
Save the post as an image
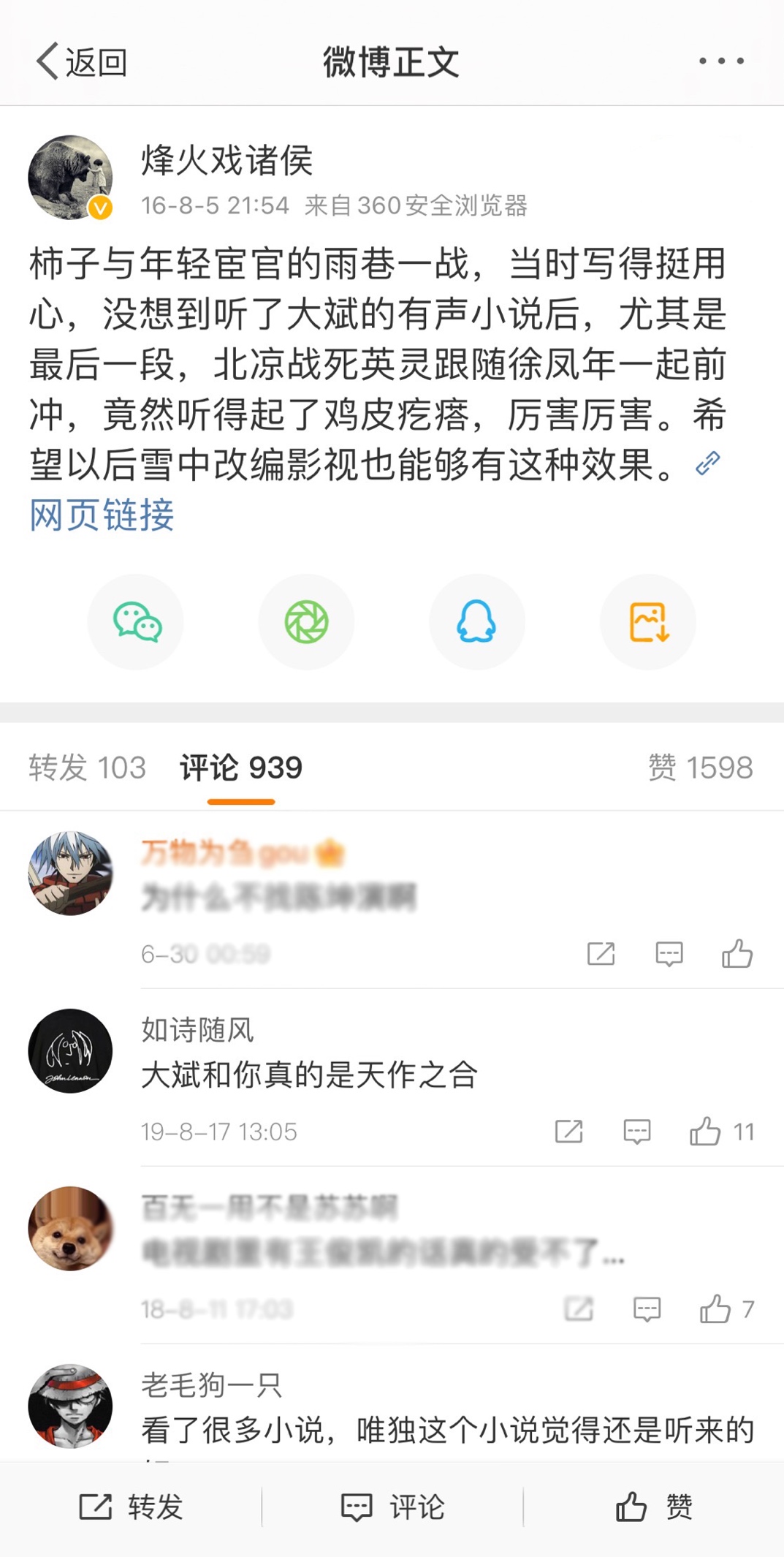648,622
